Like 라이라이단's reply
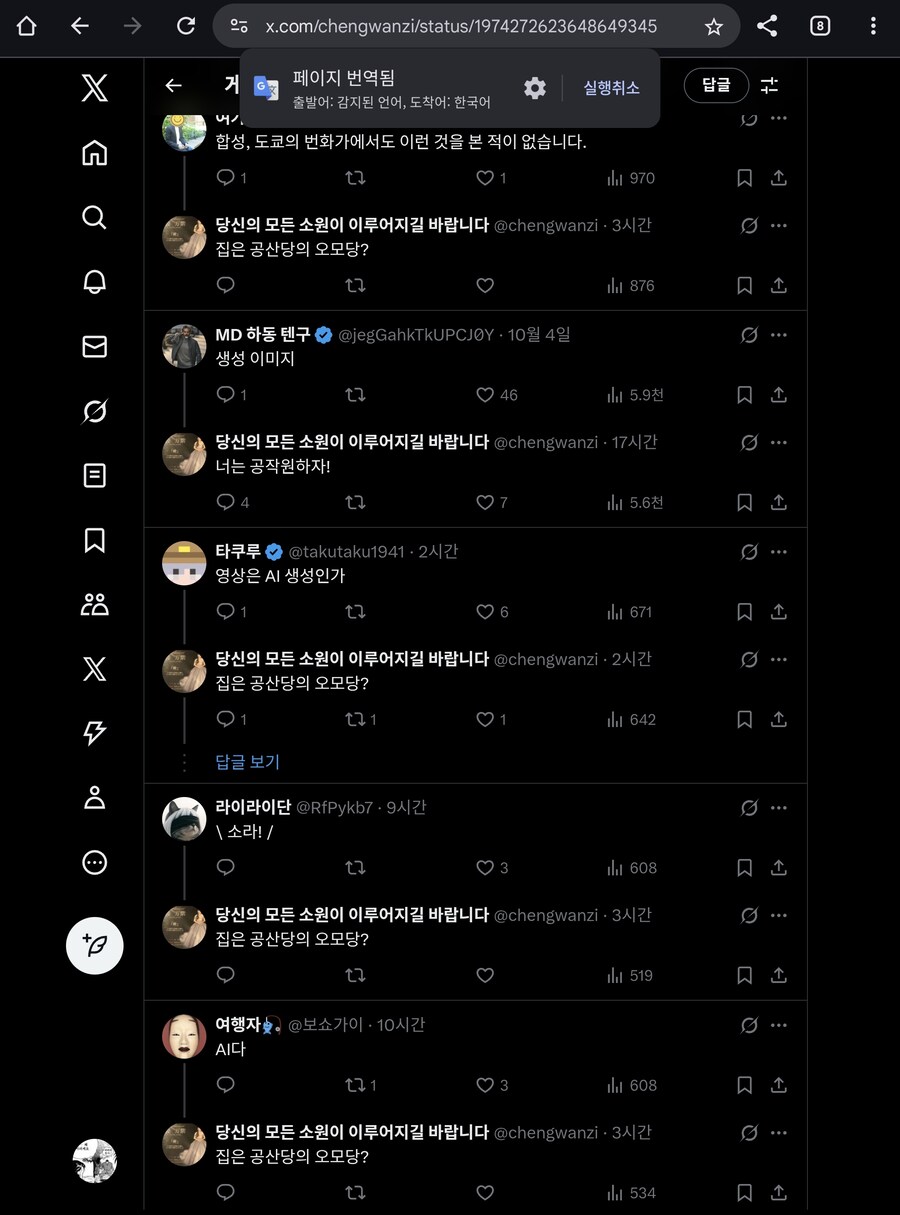 click(x=484, y=868)
